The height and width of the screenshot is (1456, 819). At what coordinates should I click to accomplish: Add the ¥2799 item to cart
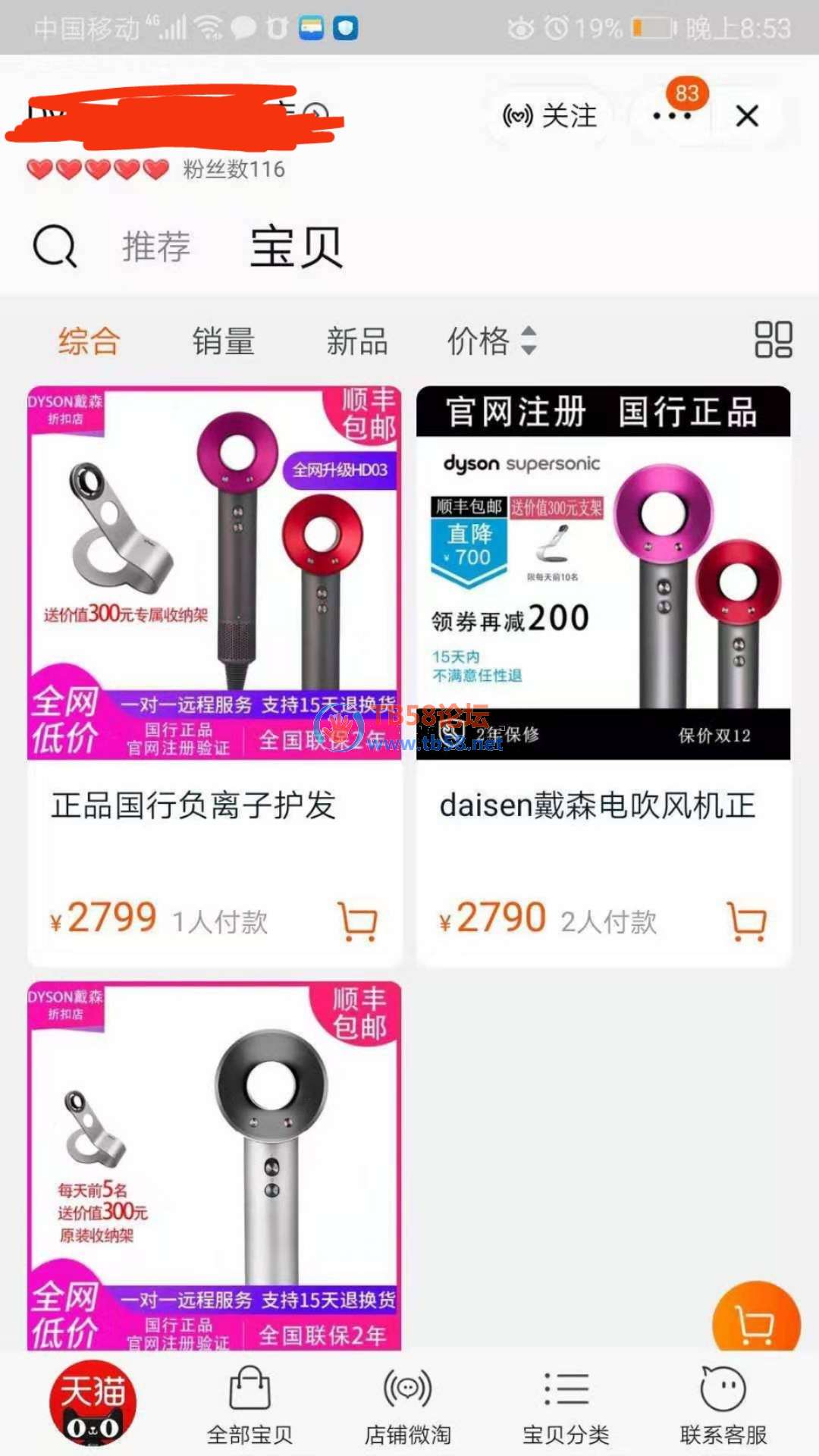(x=358, y=921)
